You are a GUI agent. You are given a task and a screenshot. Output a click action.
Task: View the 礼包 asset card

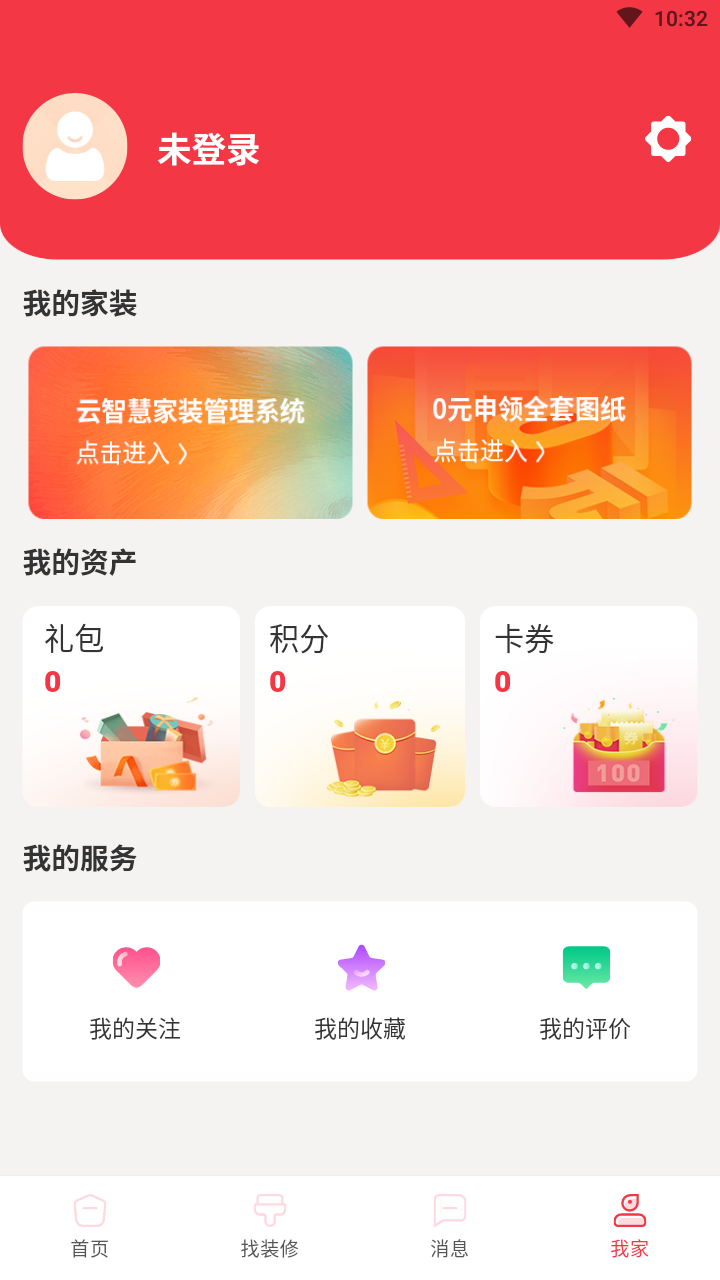(131, 706)
